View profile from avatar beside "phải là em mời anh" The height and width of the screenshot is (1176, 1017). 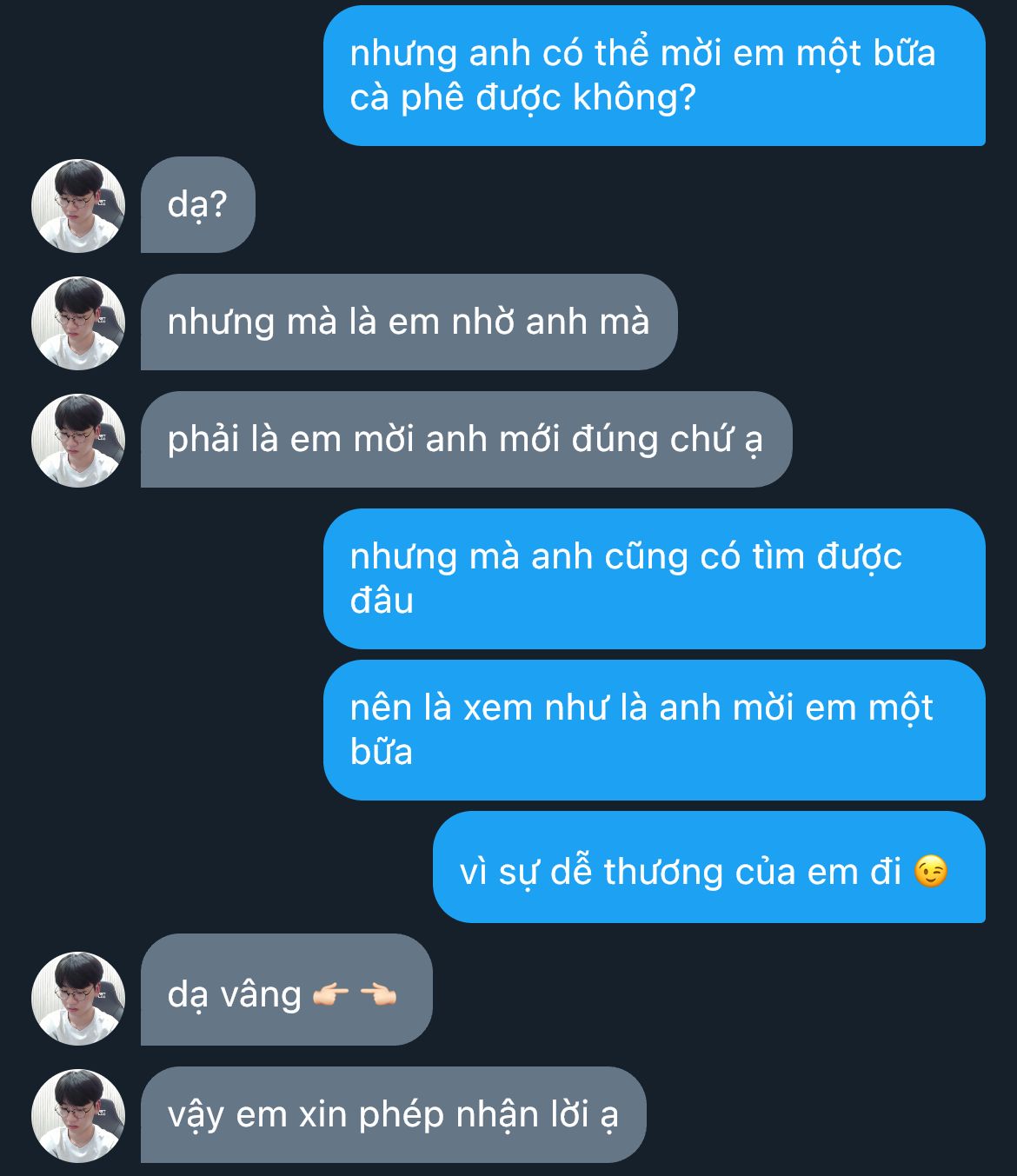[x=78, y=441]
